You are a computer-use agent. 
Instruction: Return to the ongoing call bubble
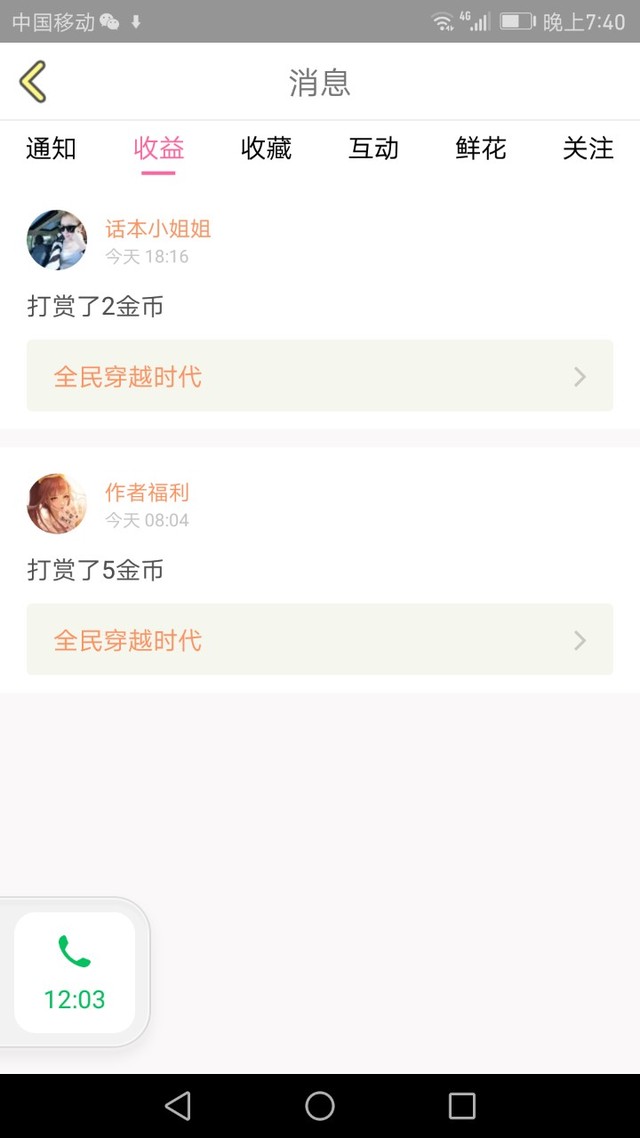tap(75, 973)
